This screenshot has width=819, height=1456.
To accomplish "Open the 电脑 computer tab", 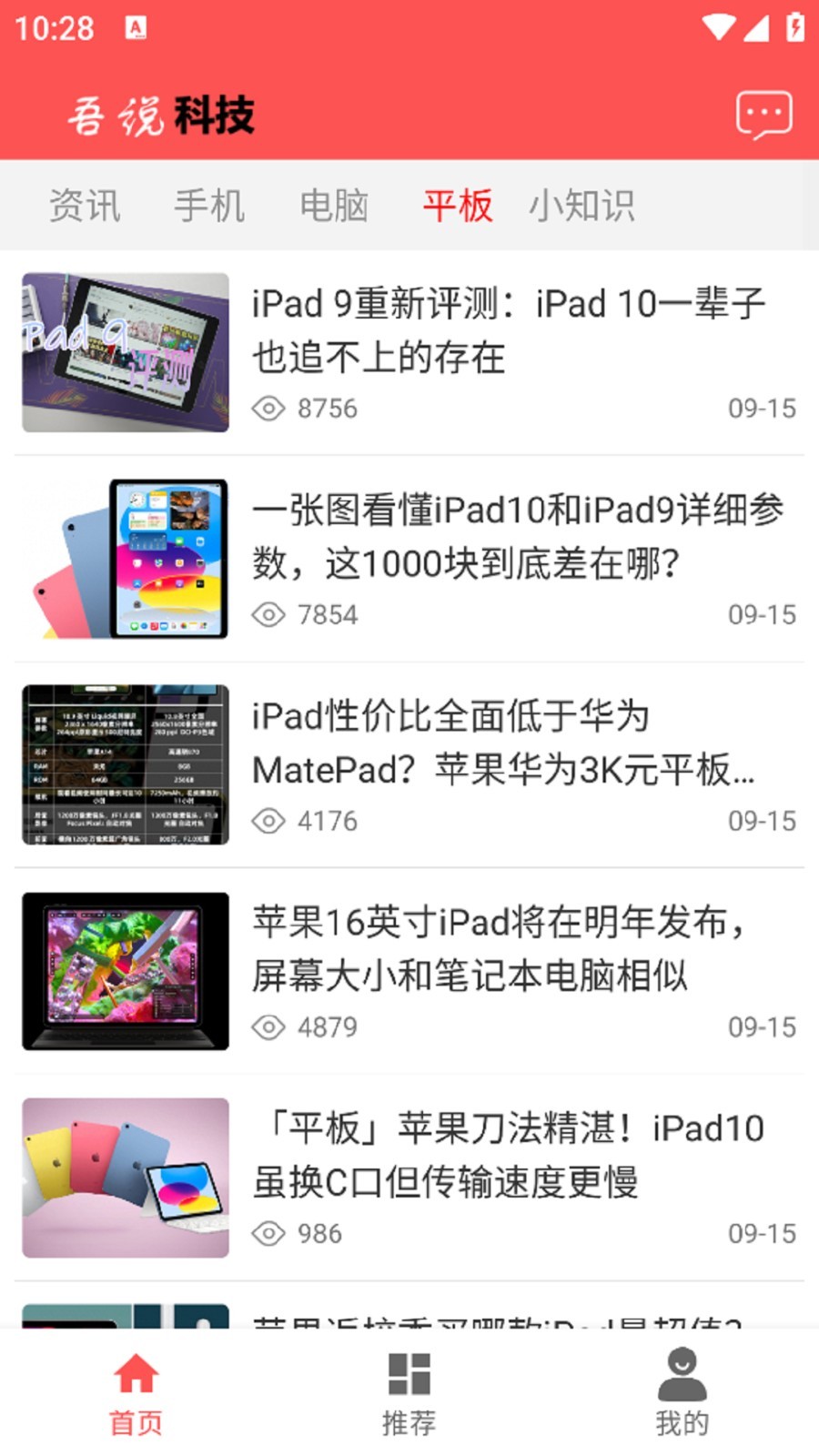I will tap(334, 206).
